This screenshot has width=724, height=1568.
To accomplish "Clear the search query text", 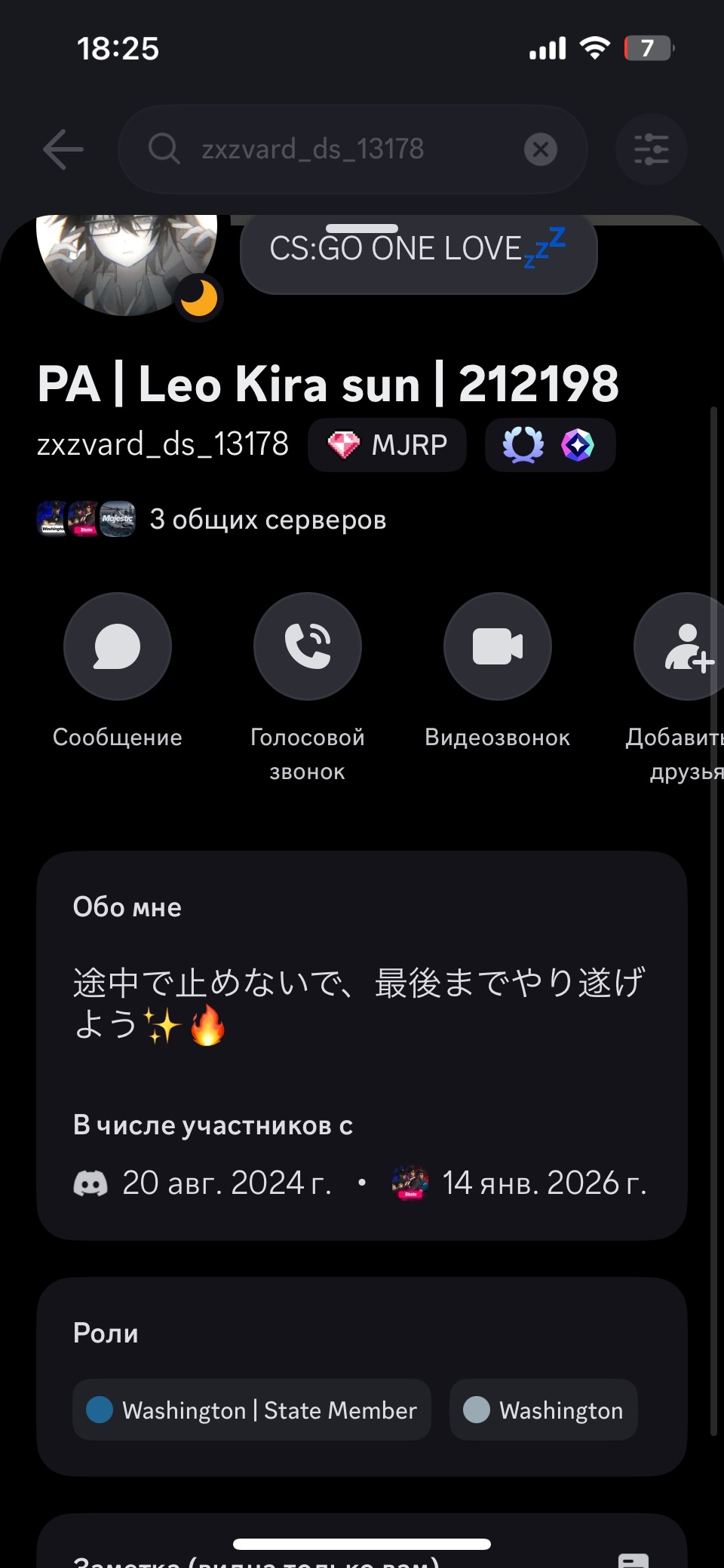I will pos(541,149).
